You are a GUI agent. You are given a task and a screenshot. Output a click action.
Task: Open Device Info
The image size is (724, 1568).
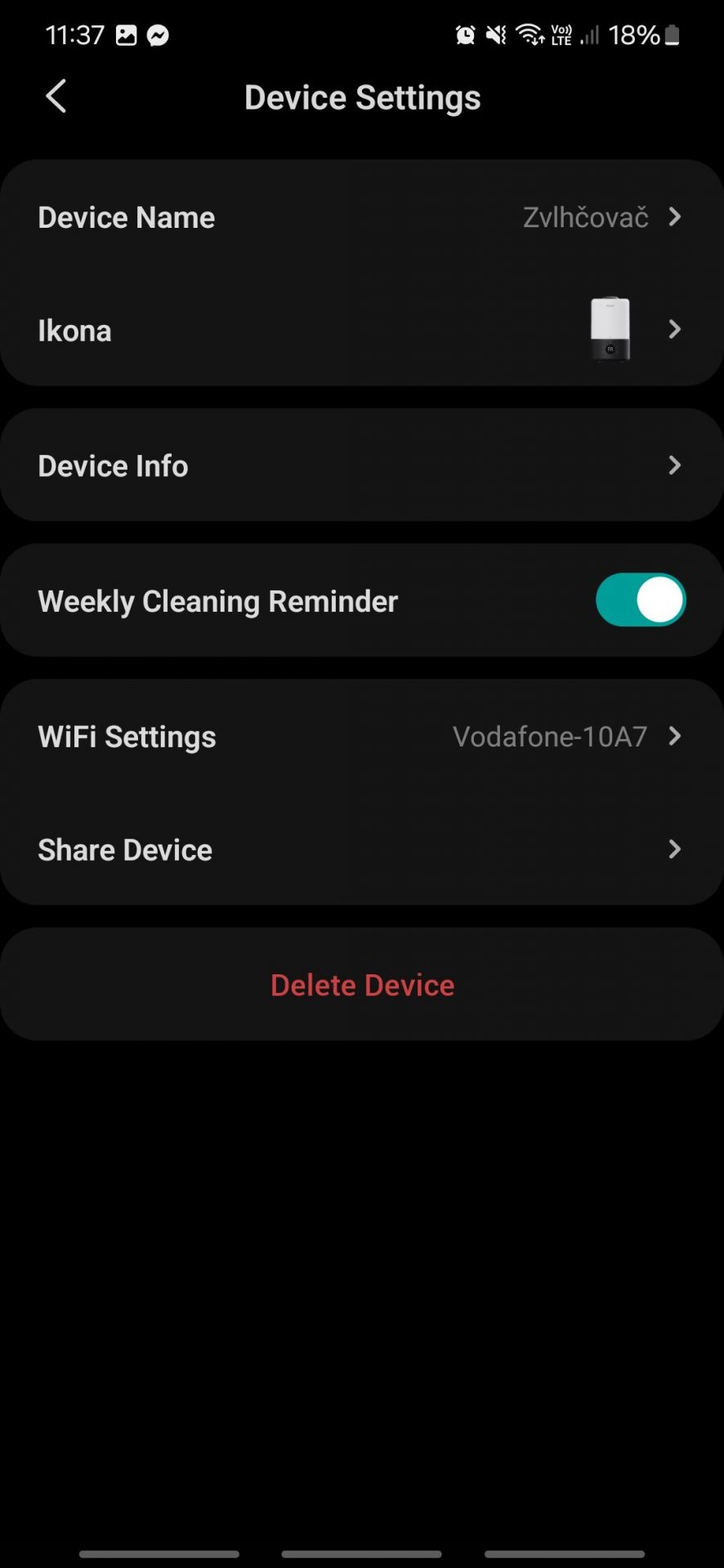tap(362, 465)
